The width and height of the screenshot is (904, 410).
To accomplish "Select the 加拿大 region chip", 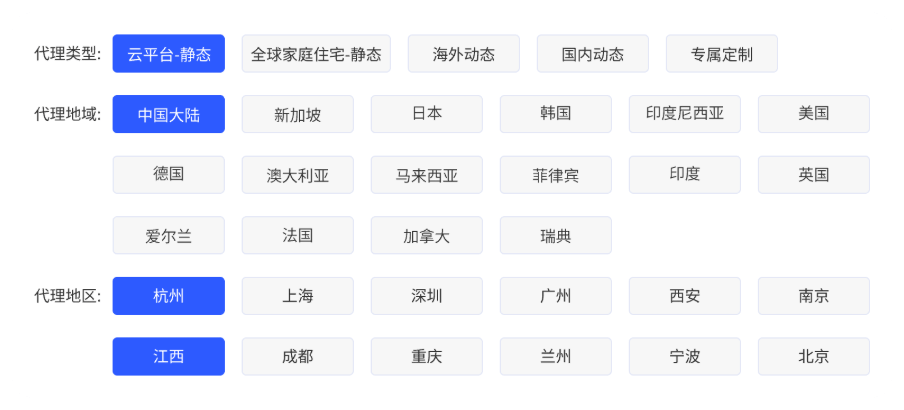I will 427,236.
